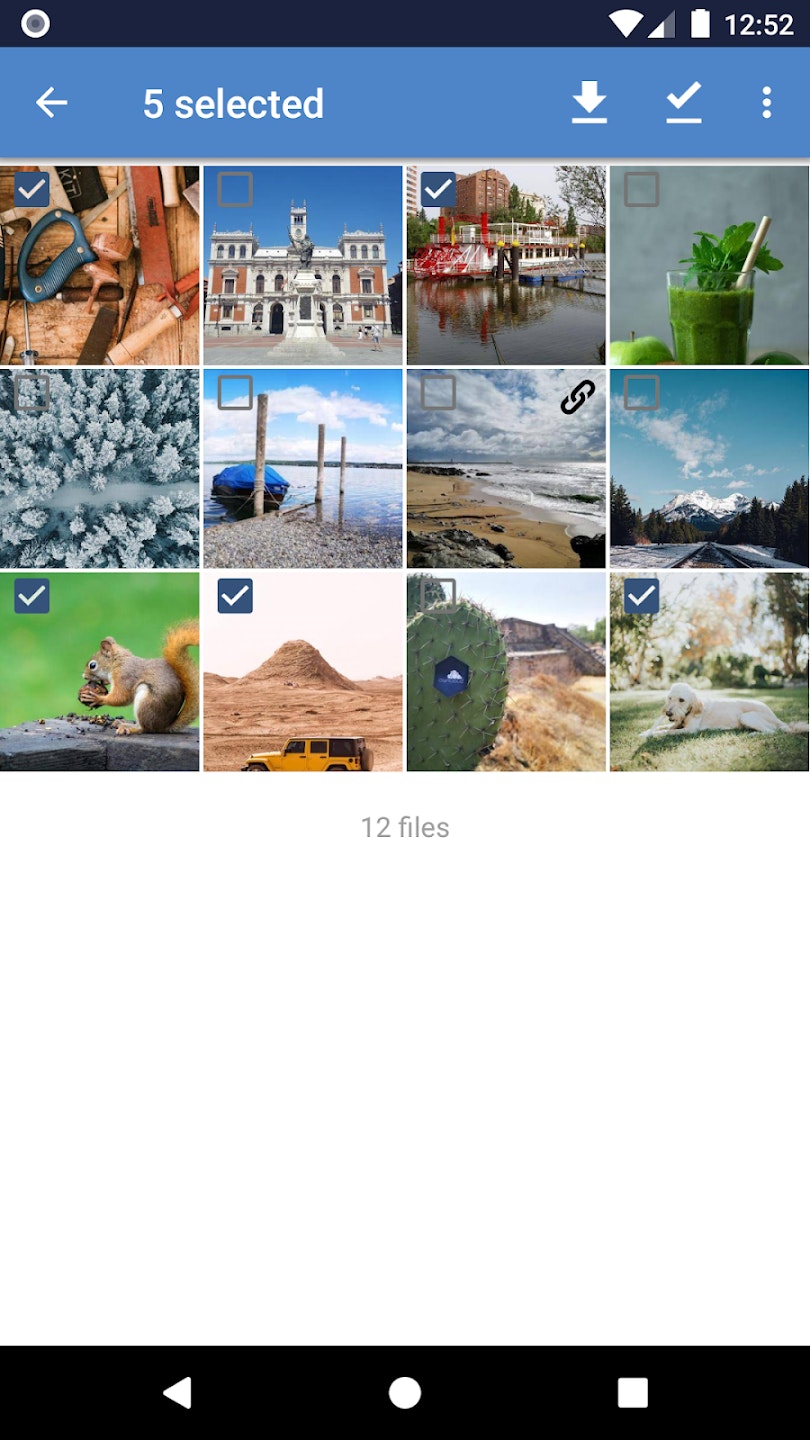810x1440 pixels.
Task: Tap the Android back navigation button
Action: (x=178, y=1391)
